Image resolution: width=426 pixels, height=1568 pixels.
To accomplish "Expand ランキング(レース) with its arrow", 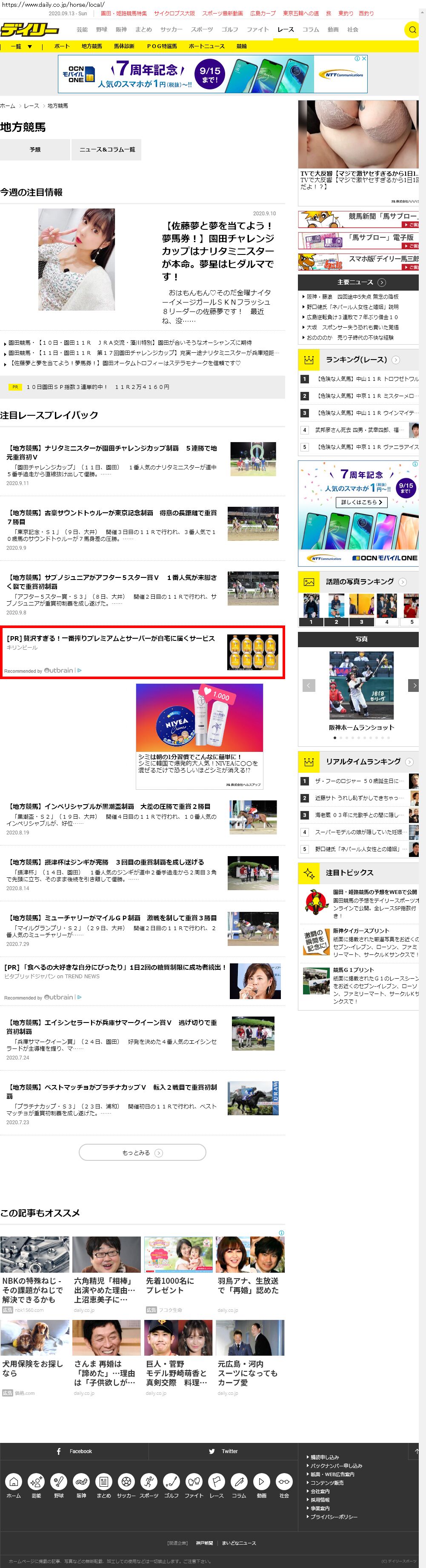I will tap(396, 360).
